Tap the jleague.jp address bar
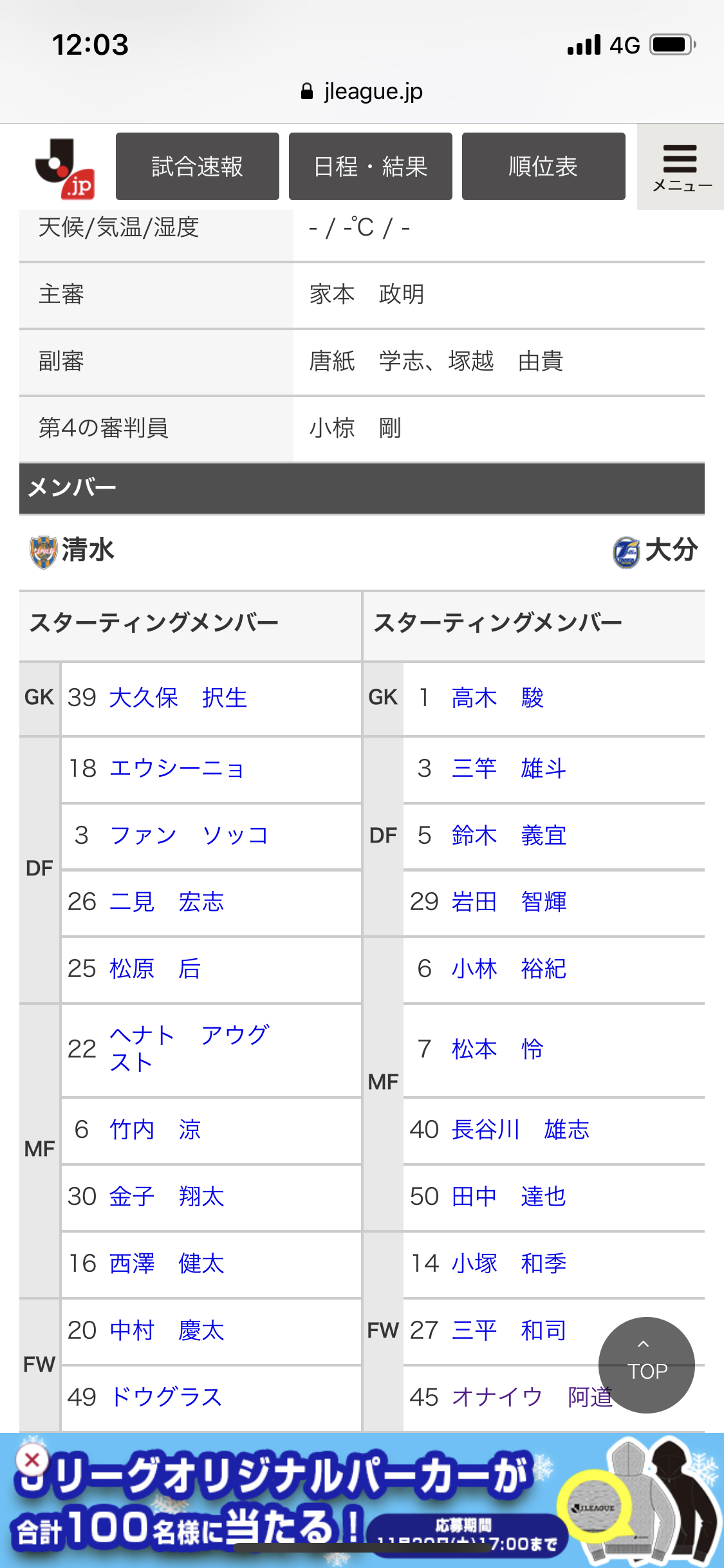This screenshot has width=724, height=1568. pyautogui.click(x=362, y=91)
